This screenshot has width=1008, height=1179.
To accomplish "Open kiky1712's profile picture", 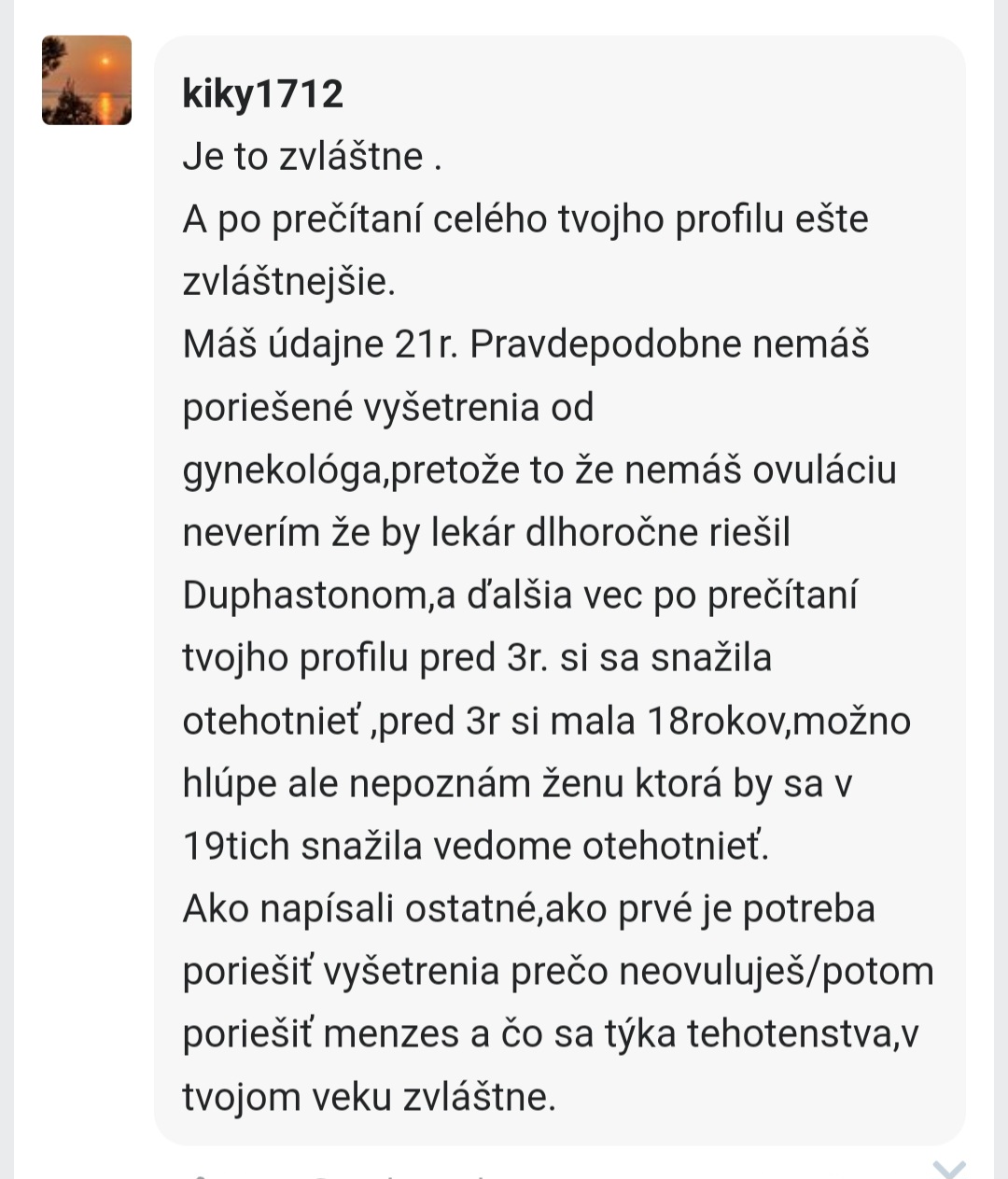I will [x=87, y=80].
